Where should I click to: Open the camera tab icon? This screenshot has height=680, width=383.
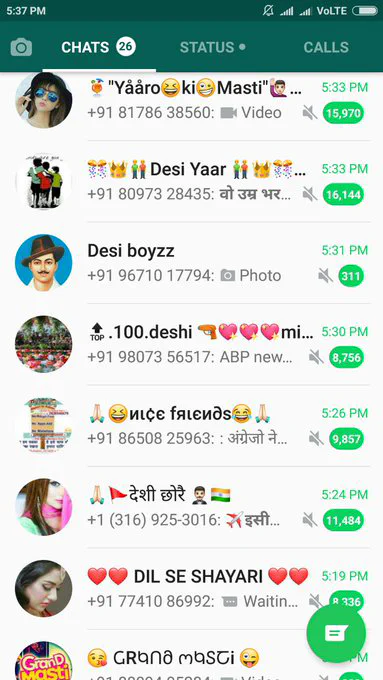(21, 47)
